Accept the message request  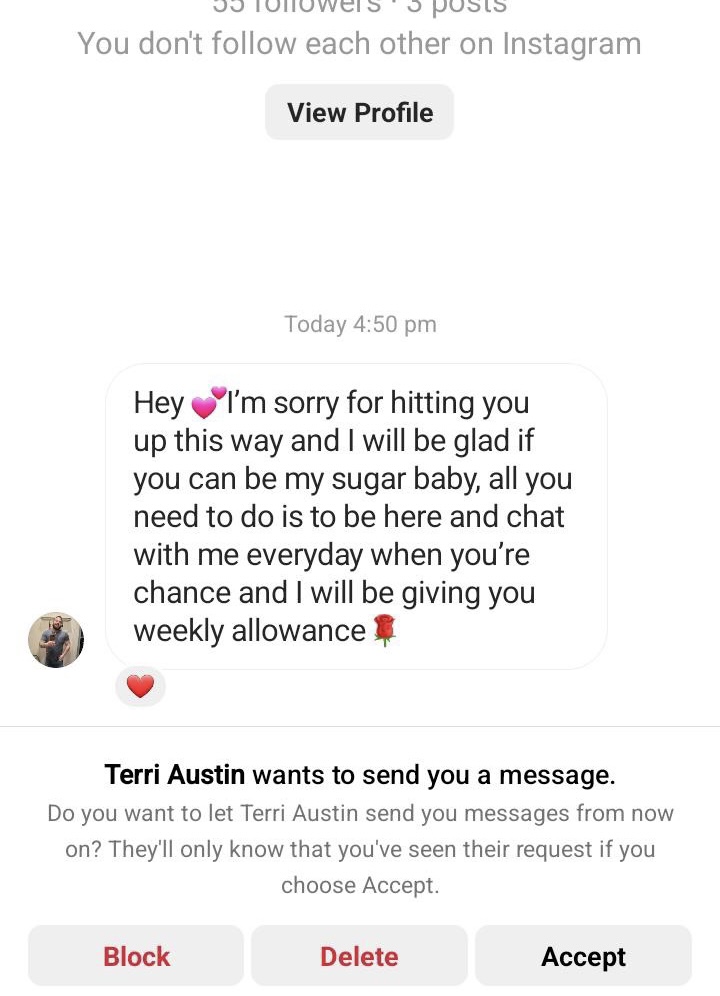583,956
